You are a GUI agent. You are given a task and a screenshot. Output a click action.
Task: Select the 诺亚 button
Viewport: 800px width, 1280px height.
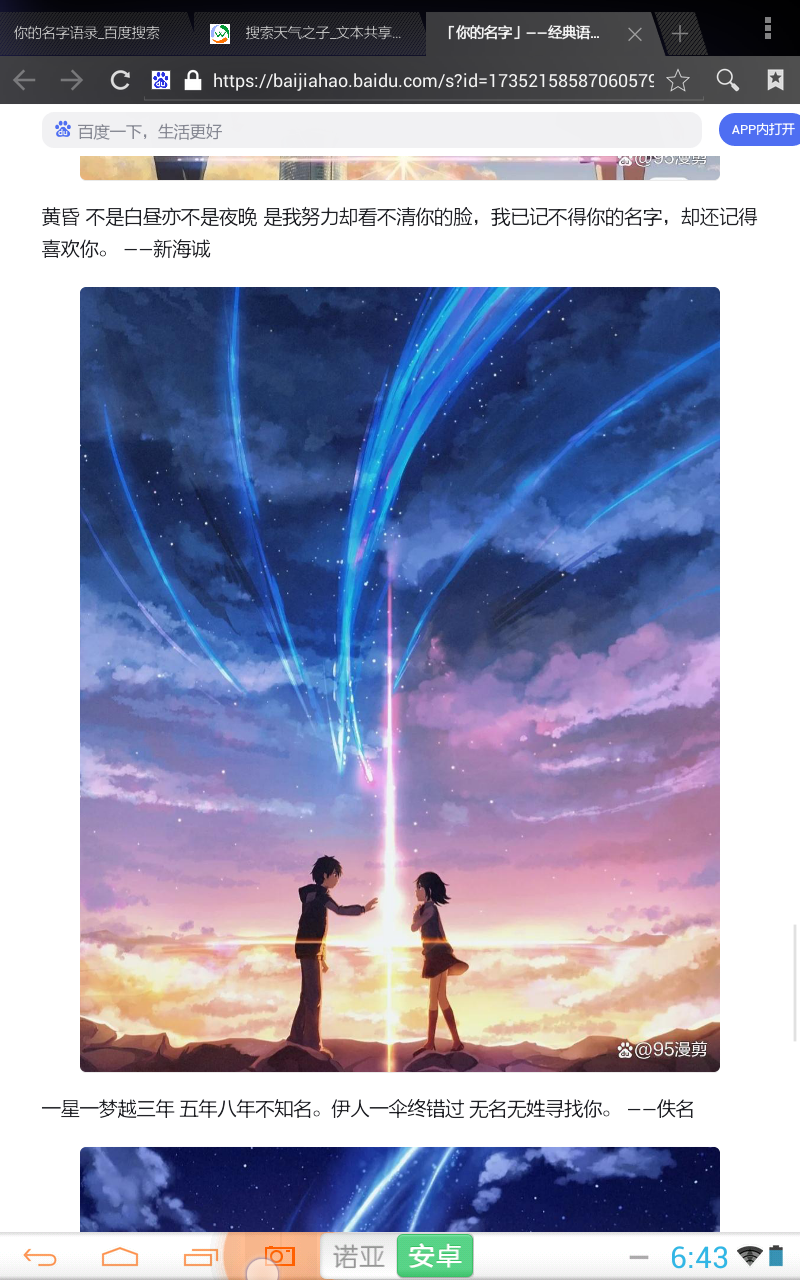click(x=358, y=1256)
